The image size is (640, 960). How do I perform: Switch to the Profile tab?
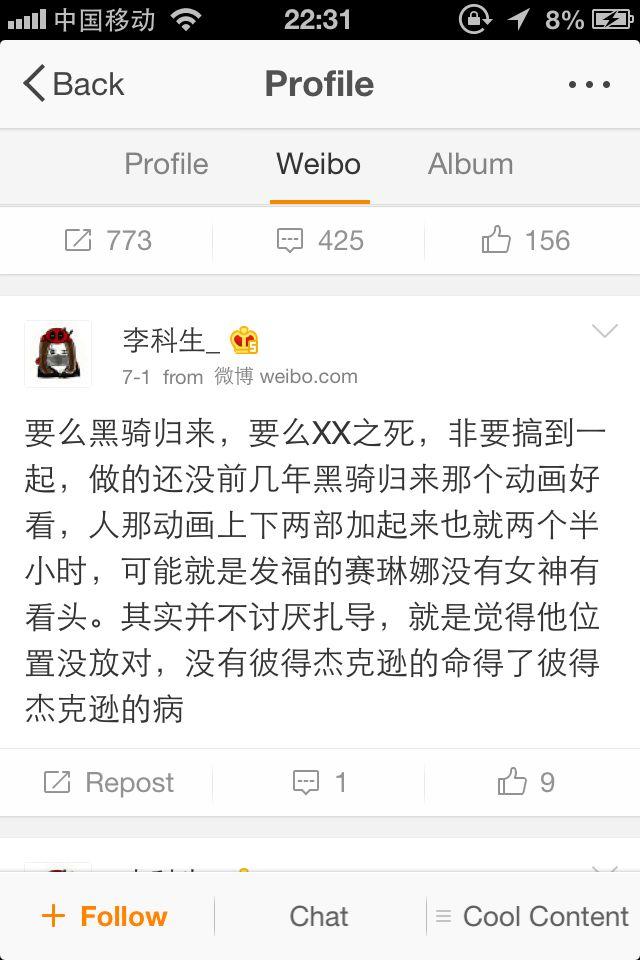coord(166,164)
